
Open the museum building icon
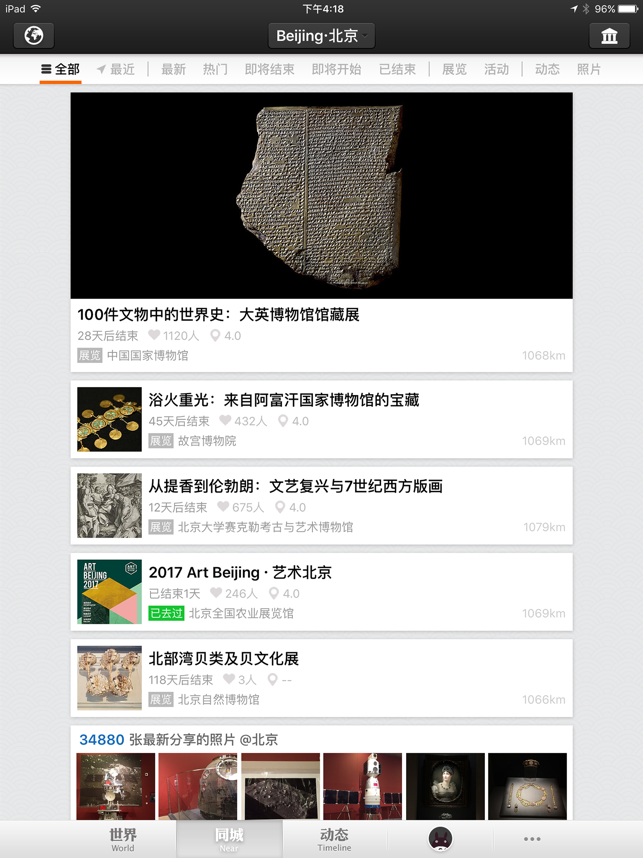(x=609, y=35)
